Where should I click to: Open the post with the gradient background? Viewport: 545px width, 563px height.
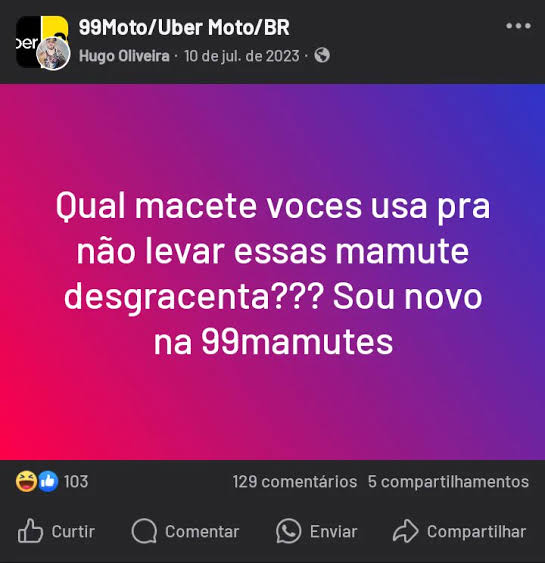[x=272, y=272]
